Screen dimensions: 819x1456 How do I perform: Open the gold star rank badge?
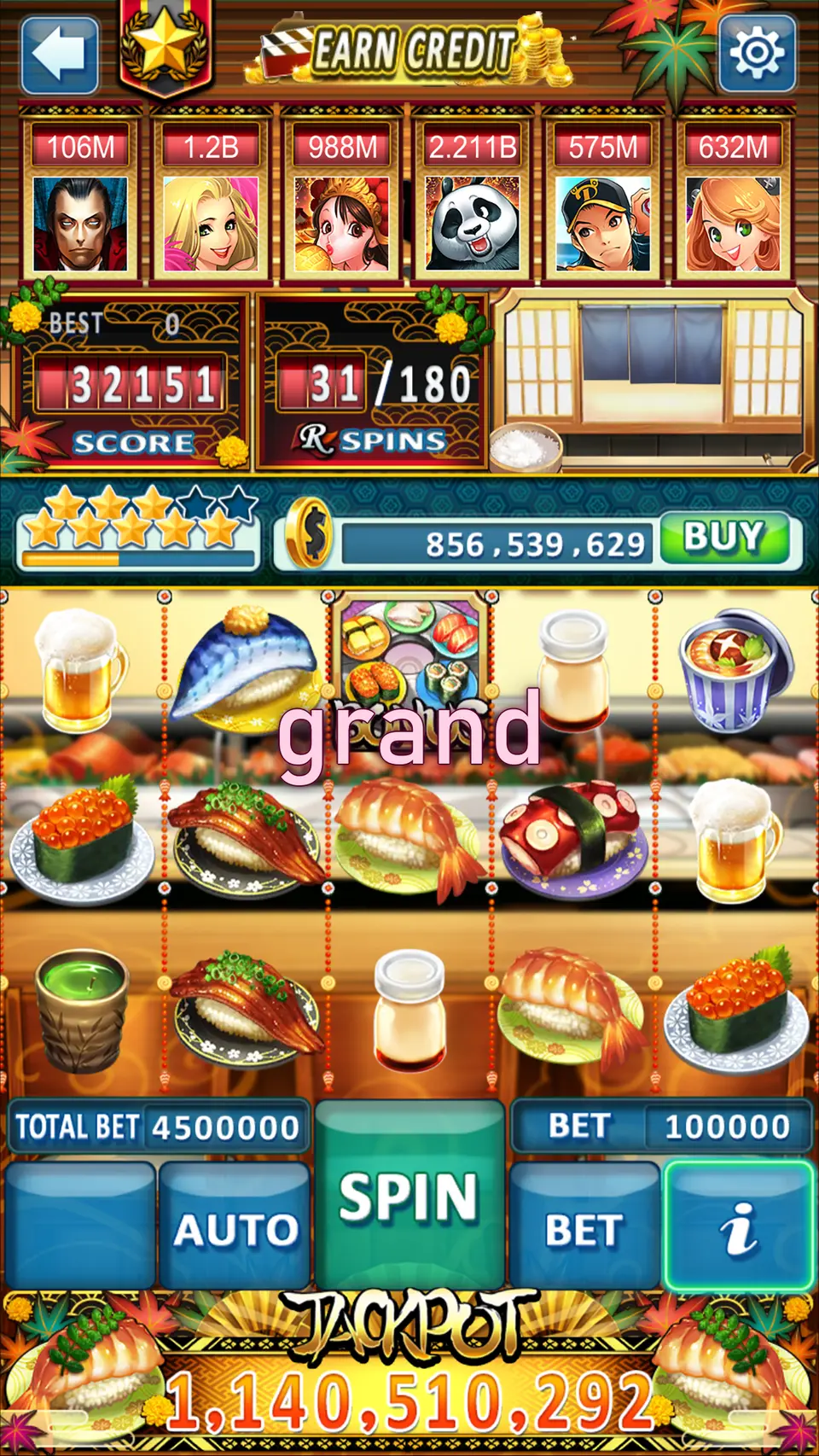point(165,47)
